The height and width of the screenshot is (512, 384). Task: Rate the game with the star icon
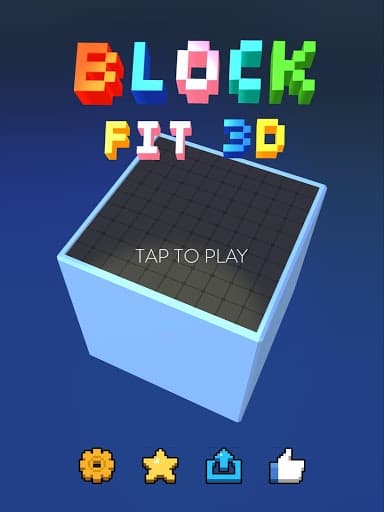(160, 466)
